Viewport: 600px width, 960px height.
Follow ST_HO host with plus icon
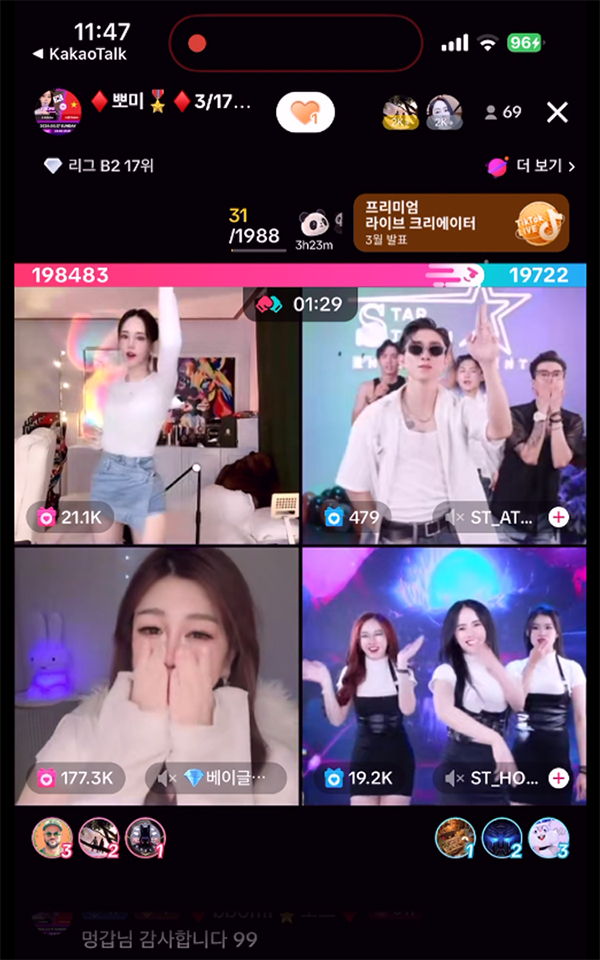558,777
